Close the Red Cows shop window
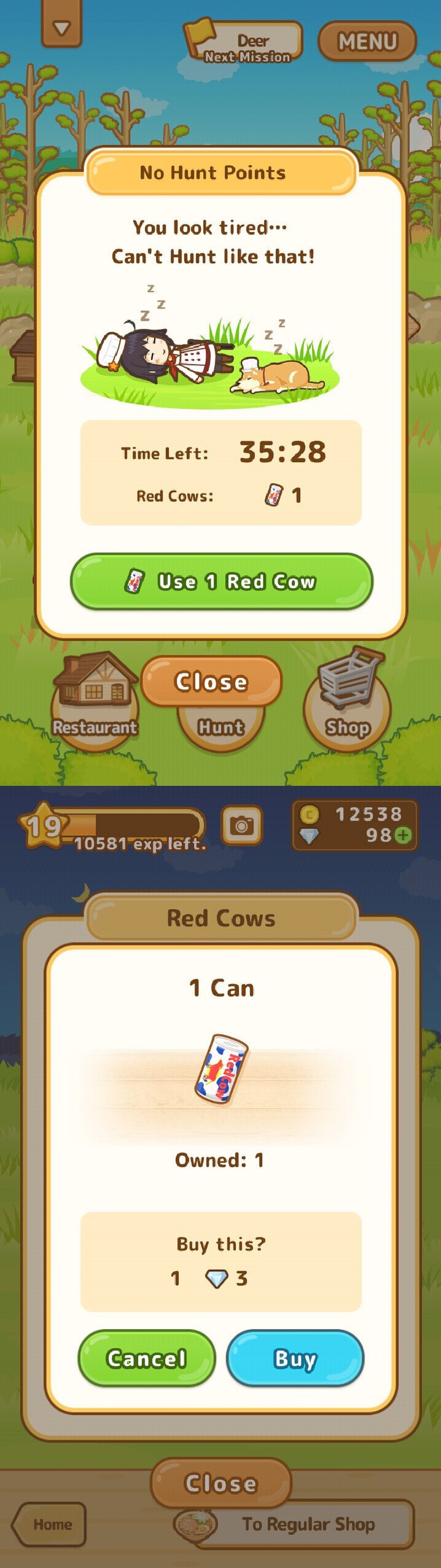The height and width of the screenshot is (1568, 441). coord(220,1484)
